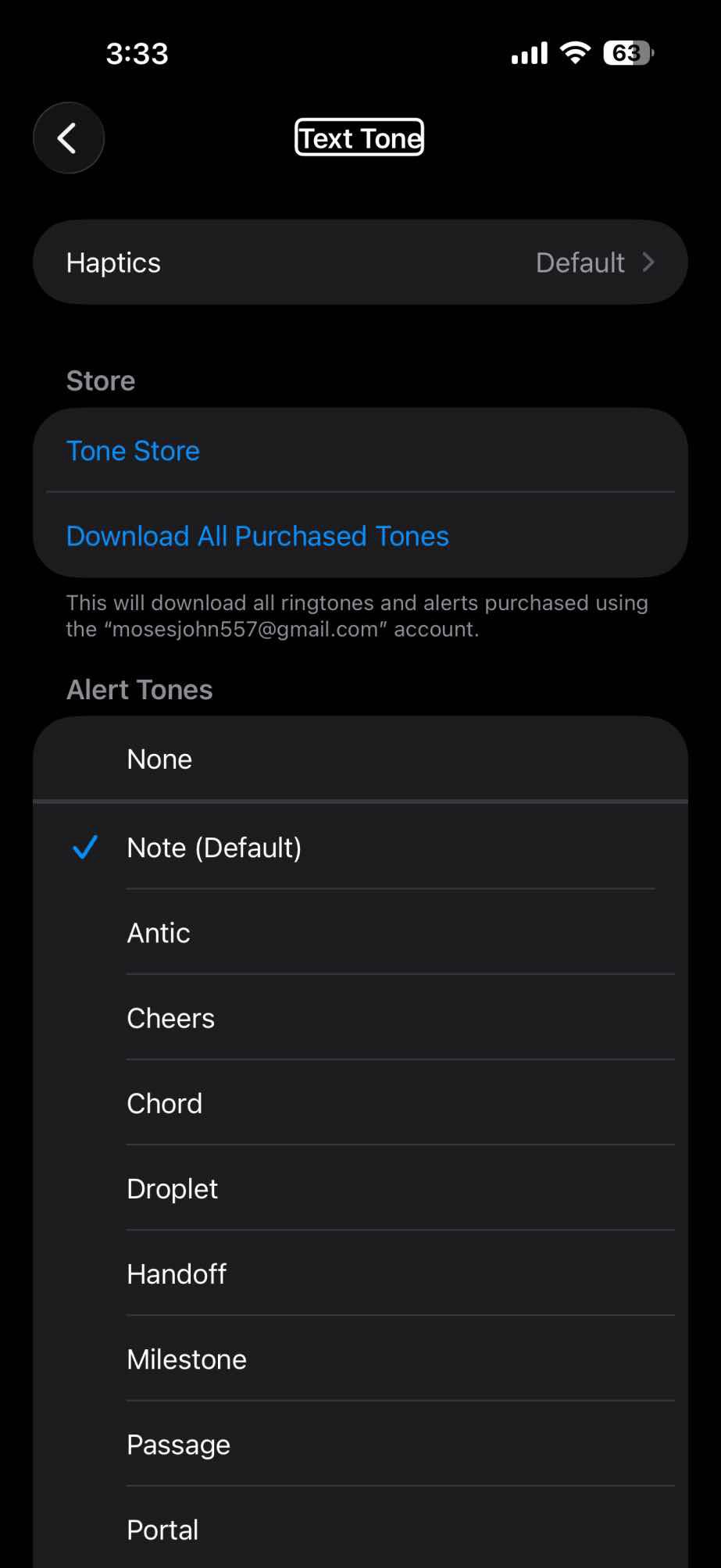
Task: Open the Tone Store
Action: pos(133,451)
